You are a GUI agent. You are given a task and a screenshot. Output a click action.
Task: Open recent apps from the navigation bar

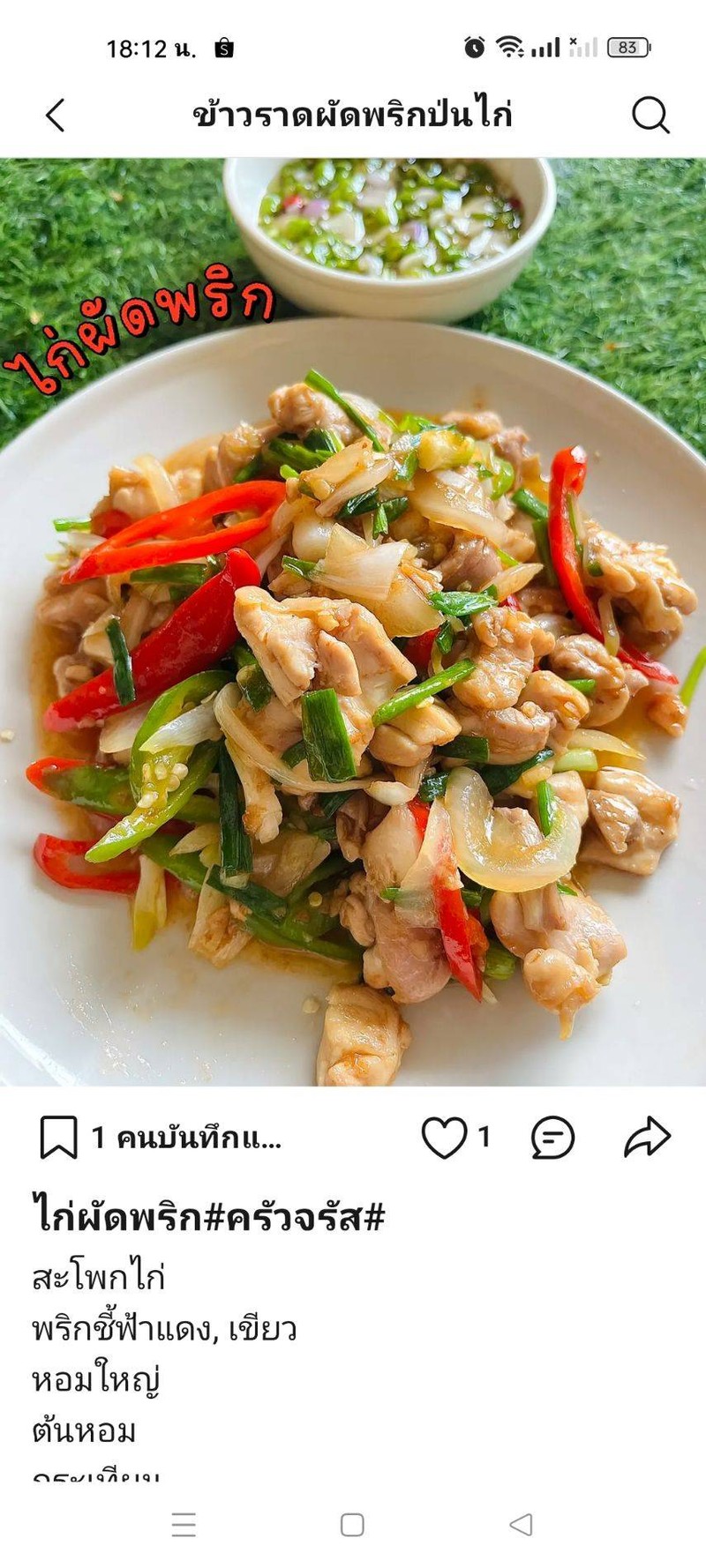184,1525
